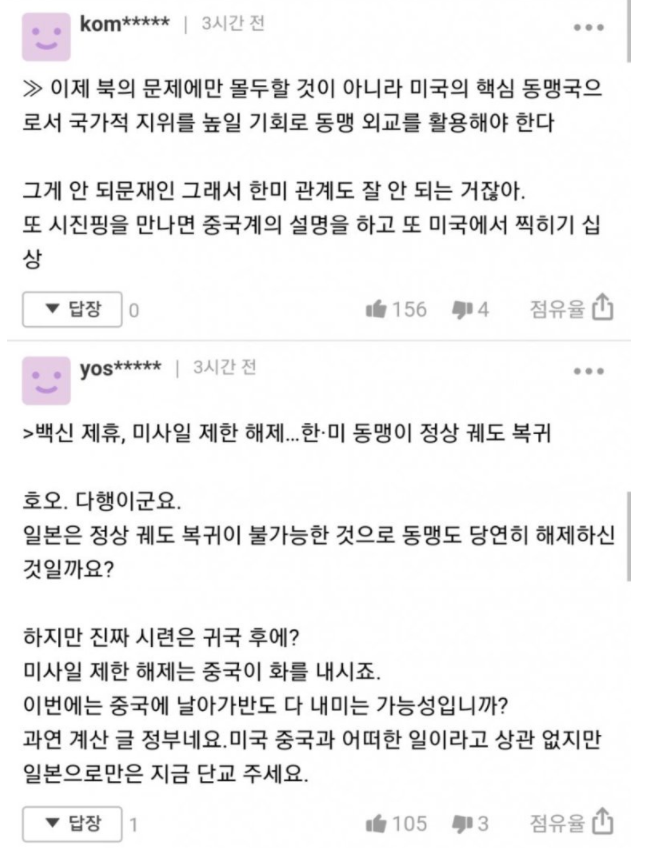Open overflow menu on yos***** comment
The height and width of the screenshot is (848, 647).
[x=589, y=372]
